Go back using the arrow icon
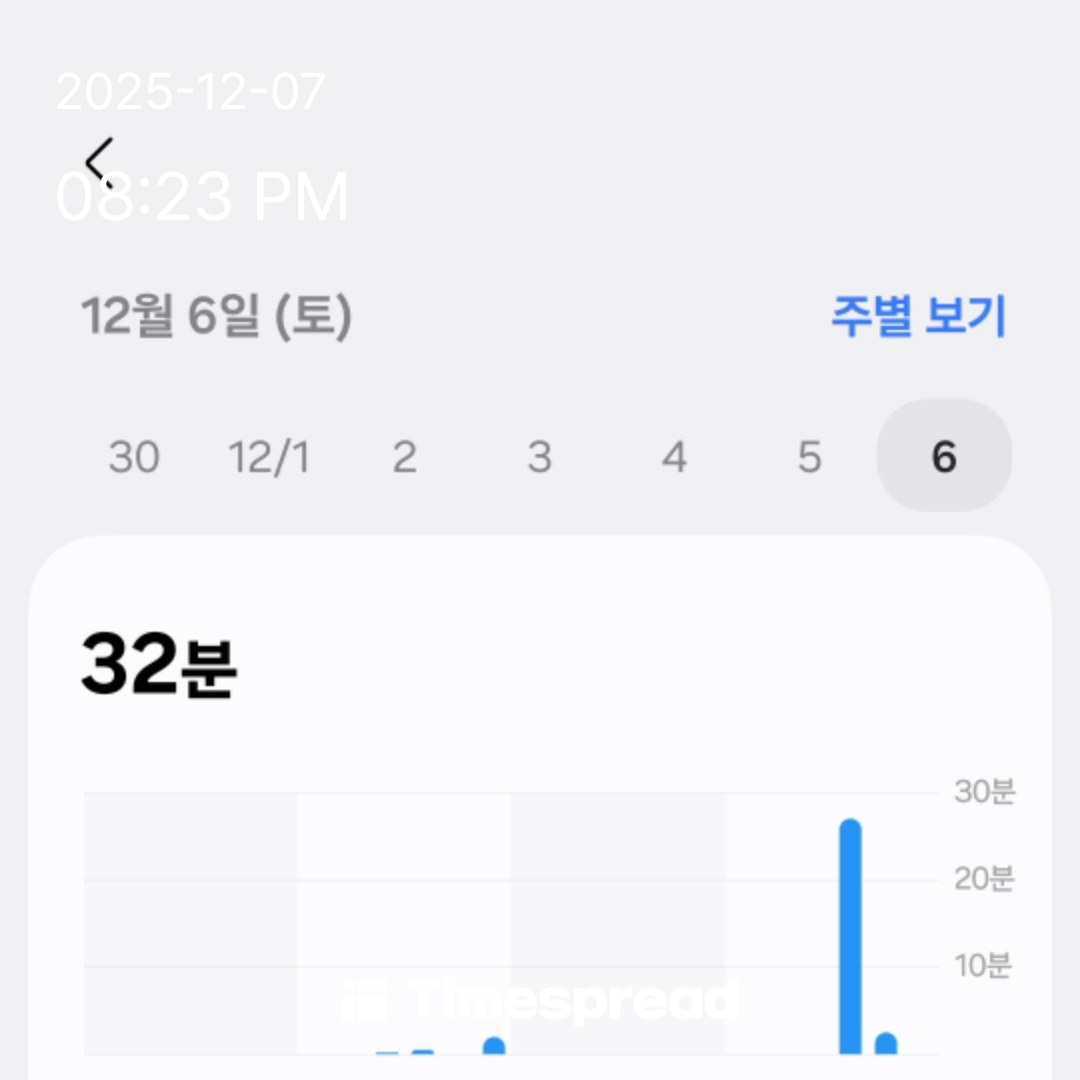The image size is (1080, 1080). 100,162
